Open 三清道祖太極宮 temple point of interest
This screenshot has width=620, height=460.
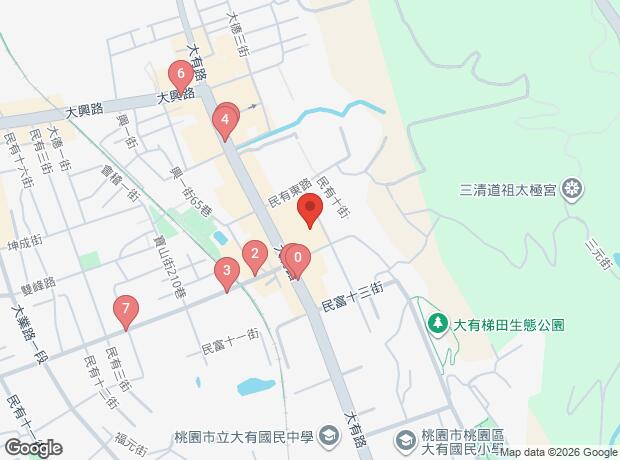[572, 188]
